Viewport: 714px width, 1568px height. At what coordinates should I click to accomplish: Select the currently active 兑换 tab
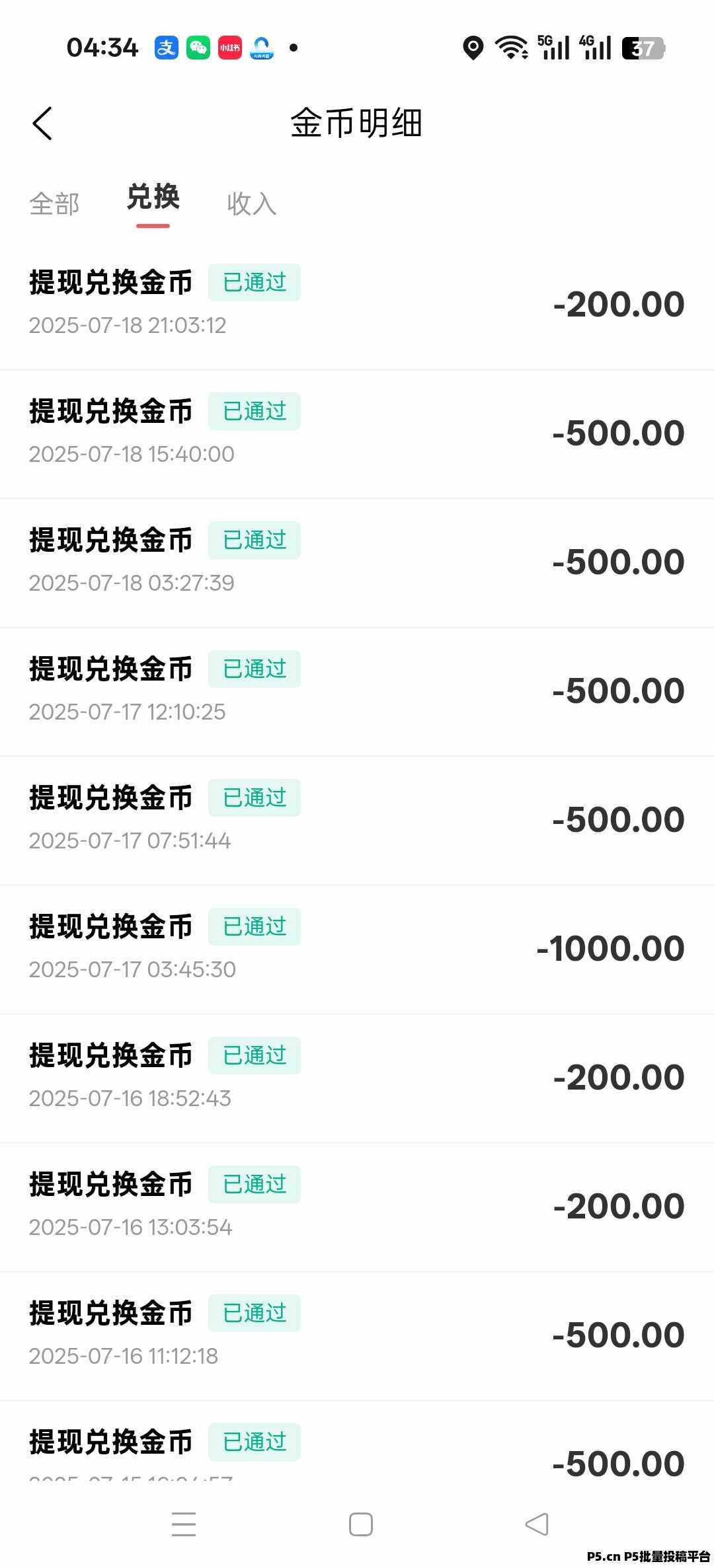[152, 198]
